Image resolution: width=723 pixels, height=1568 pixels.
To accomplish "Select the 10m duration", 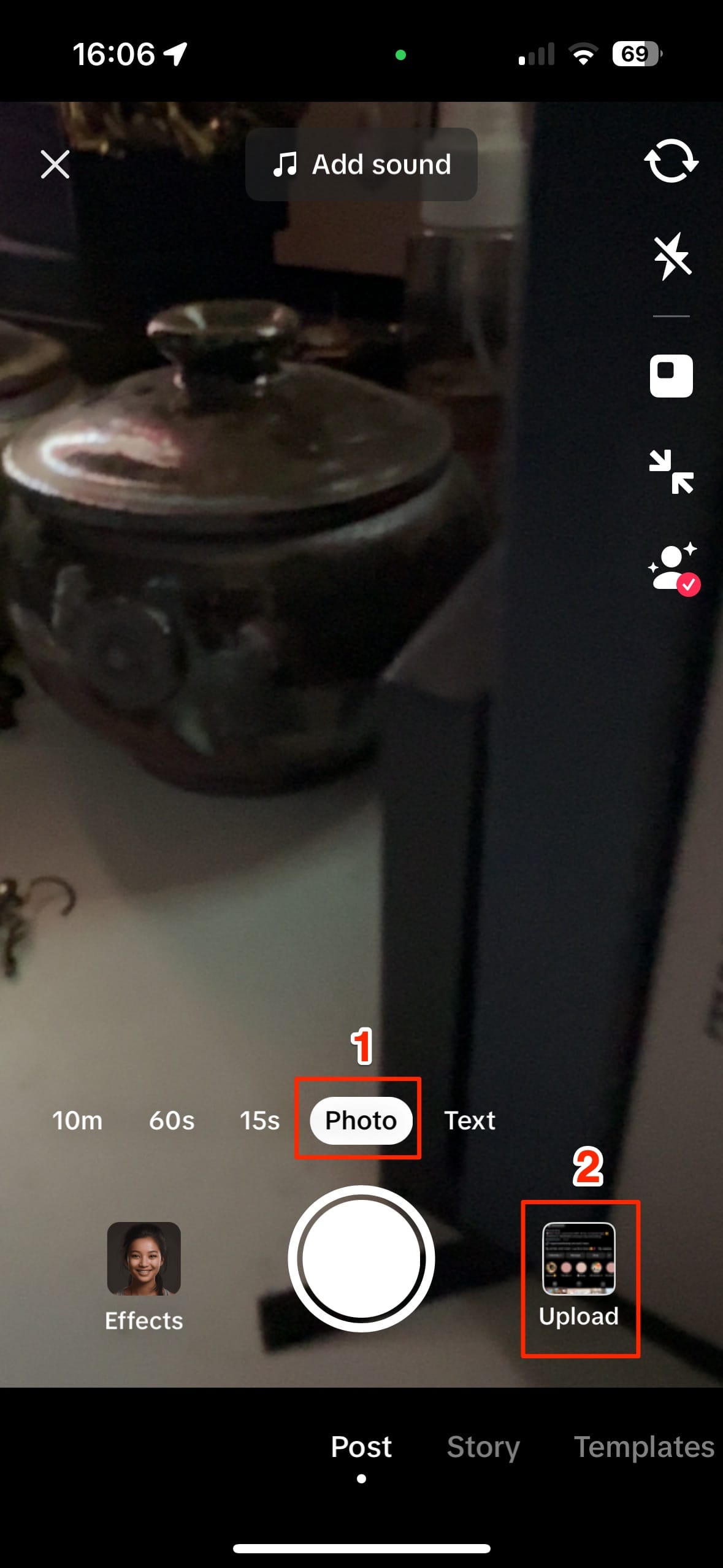I will click(77, 1121).
